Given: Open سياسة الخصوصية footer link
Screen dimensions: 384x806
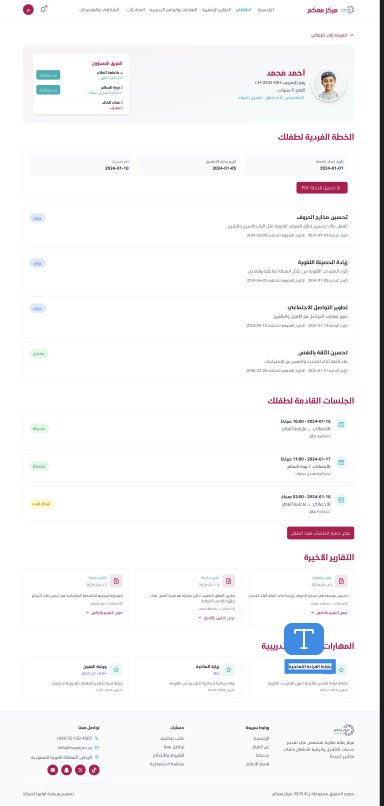Looking at the screenshot, I should pyautogui.click(x=167, y=764).
